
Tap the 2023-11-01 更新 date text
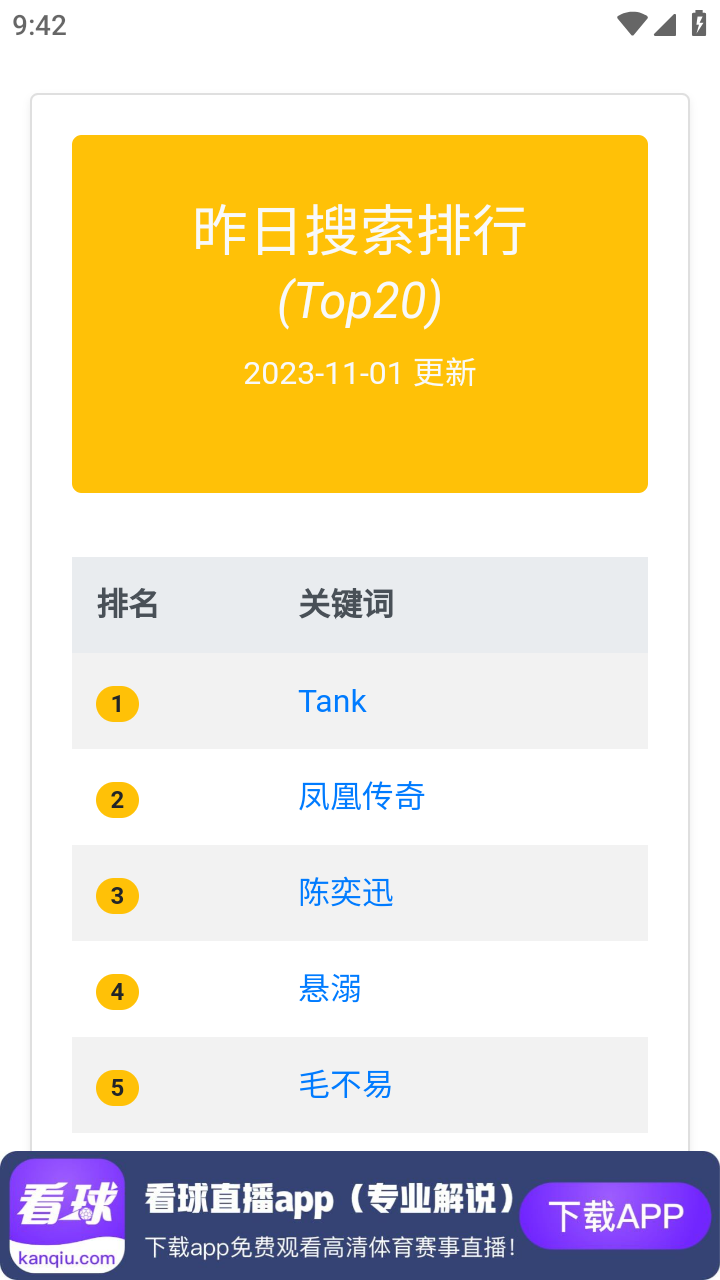coord(360,372)
